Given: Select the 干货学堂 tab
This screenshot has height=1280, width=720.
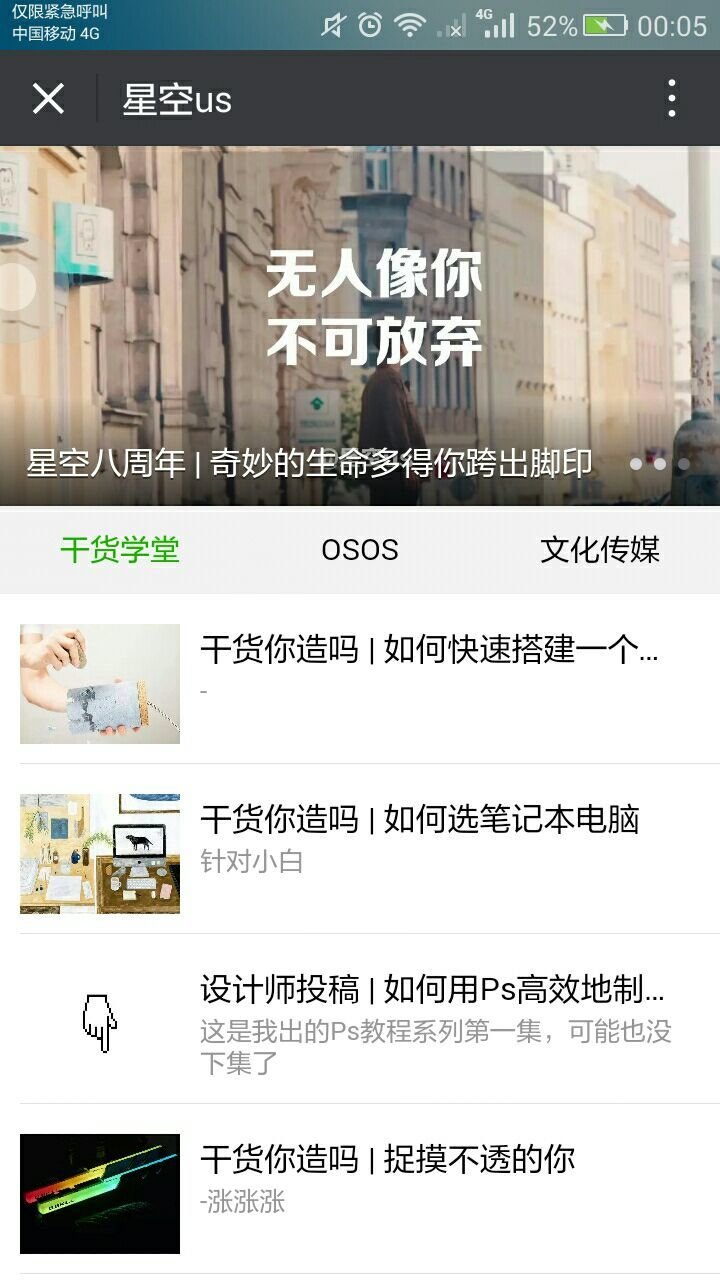Looking at the screenshot, I should pyautogui.click(x=120, y=550).
